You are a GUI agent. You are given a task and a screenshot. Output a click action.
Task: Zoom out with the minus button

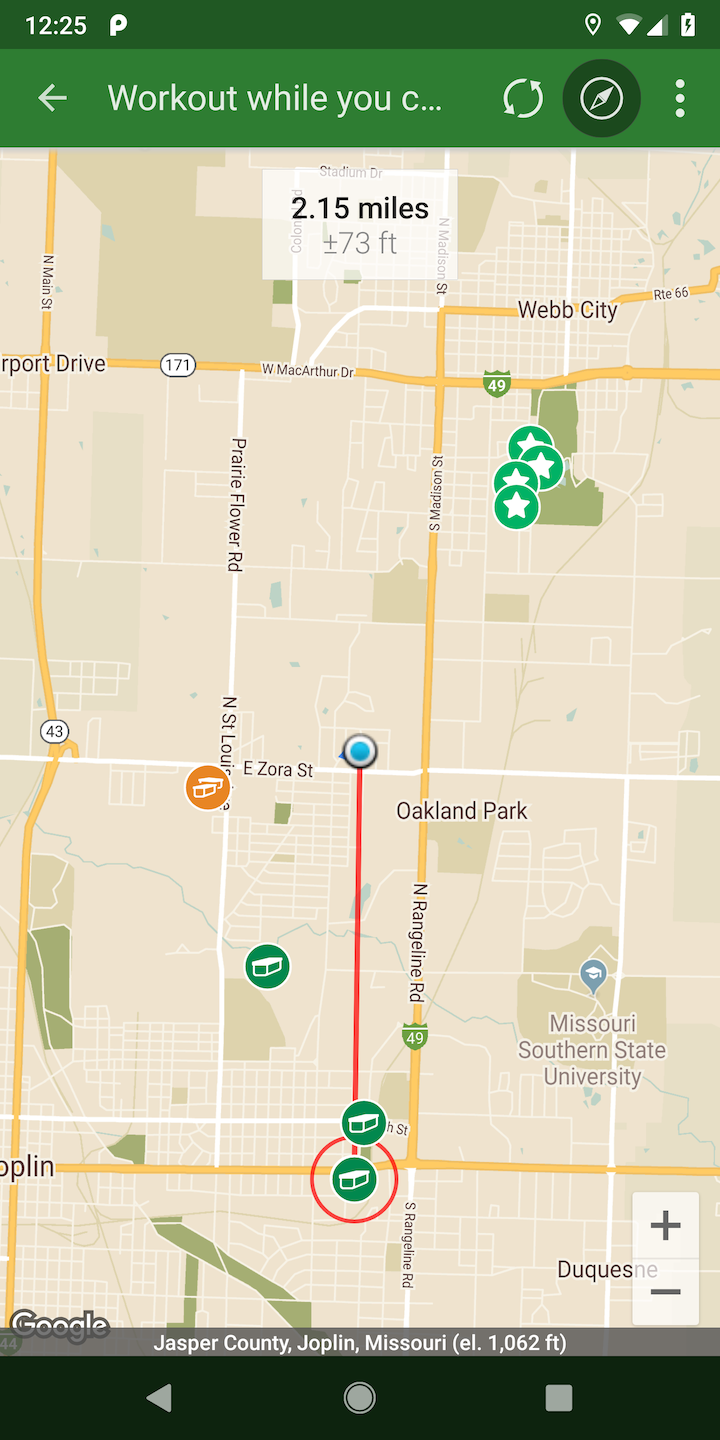(665, 1291)
